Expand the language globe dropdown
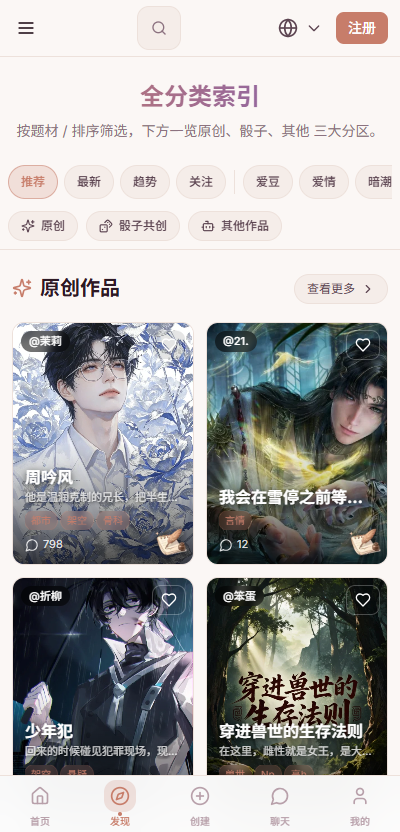400x832 pixels. click(x=299, y=28)
